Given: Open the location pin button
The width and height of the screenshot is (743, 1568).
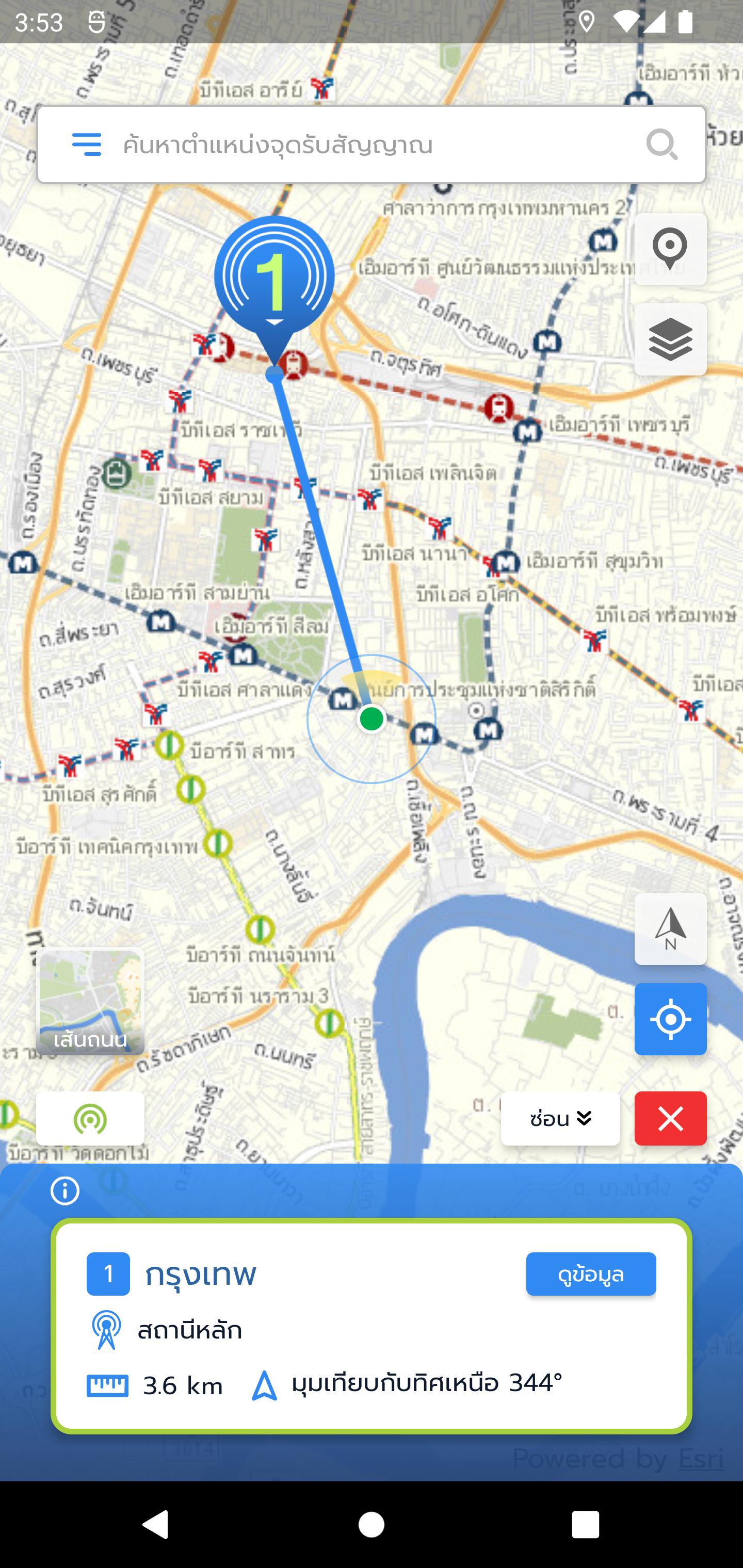Looking at the screenshot, I should 670,249.
